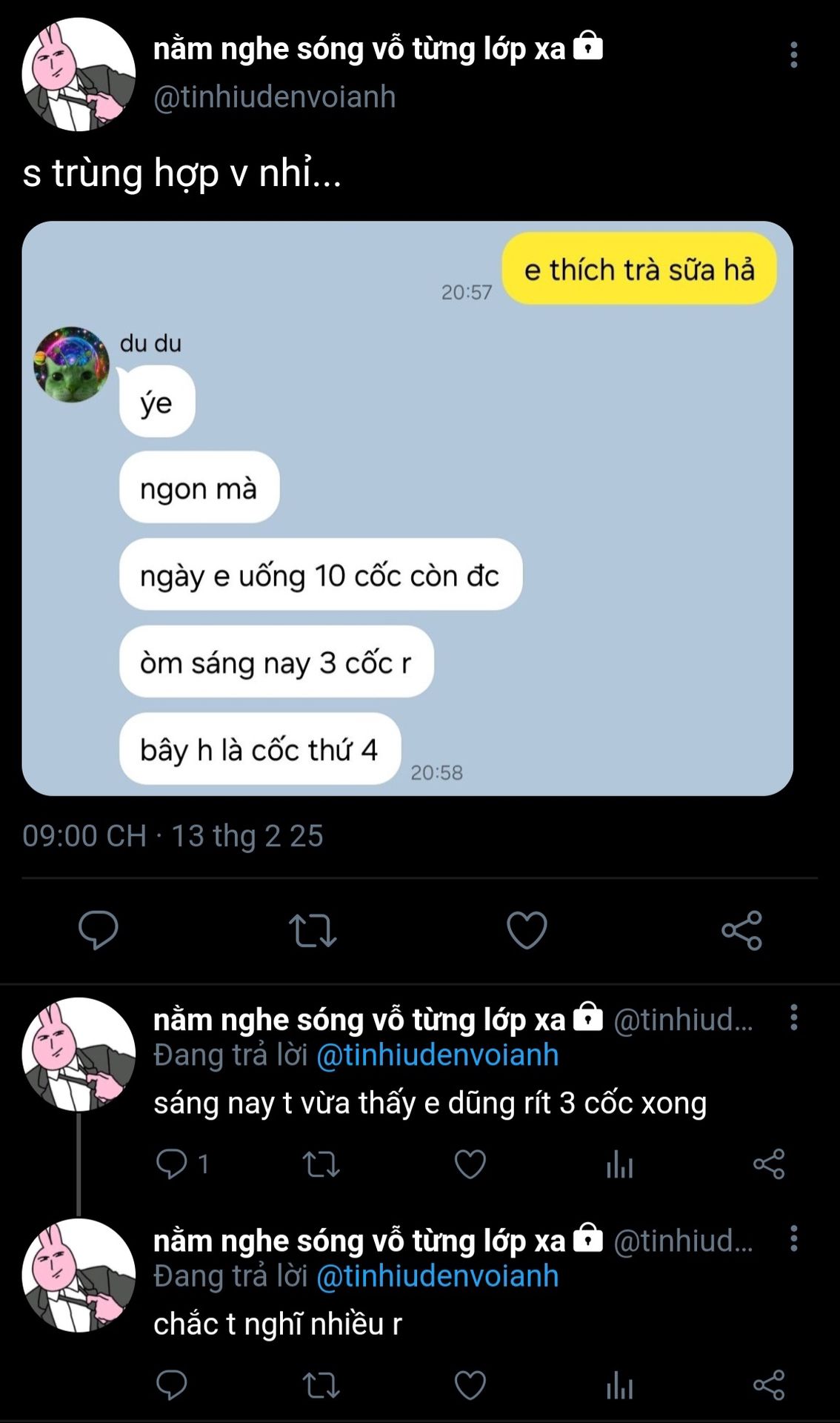Like the "chắc t nghĩ nhiều r" reply
The height and width of the screenshot is (1423, 840).
[470, 1384]
